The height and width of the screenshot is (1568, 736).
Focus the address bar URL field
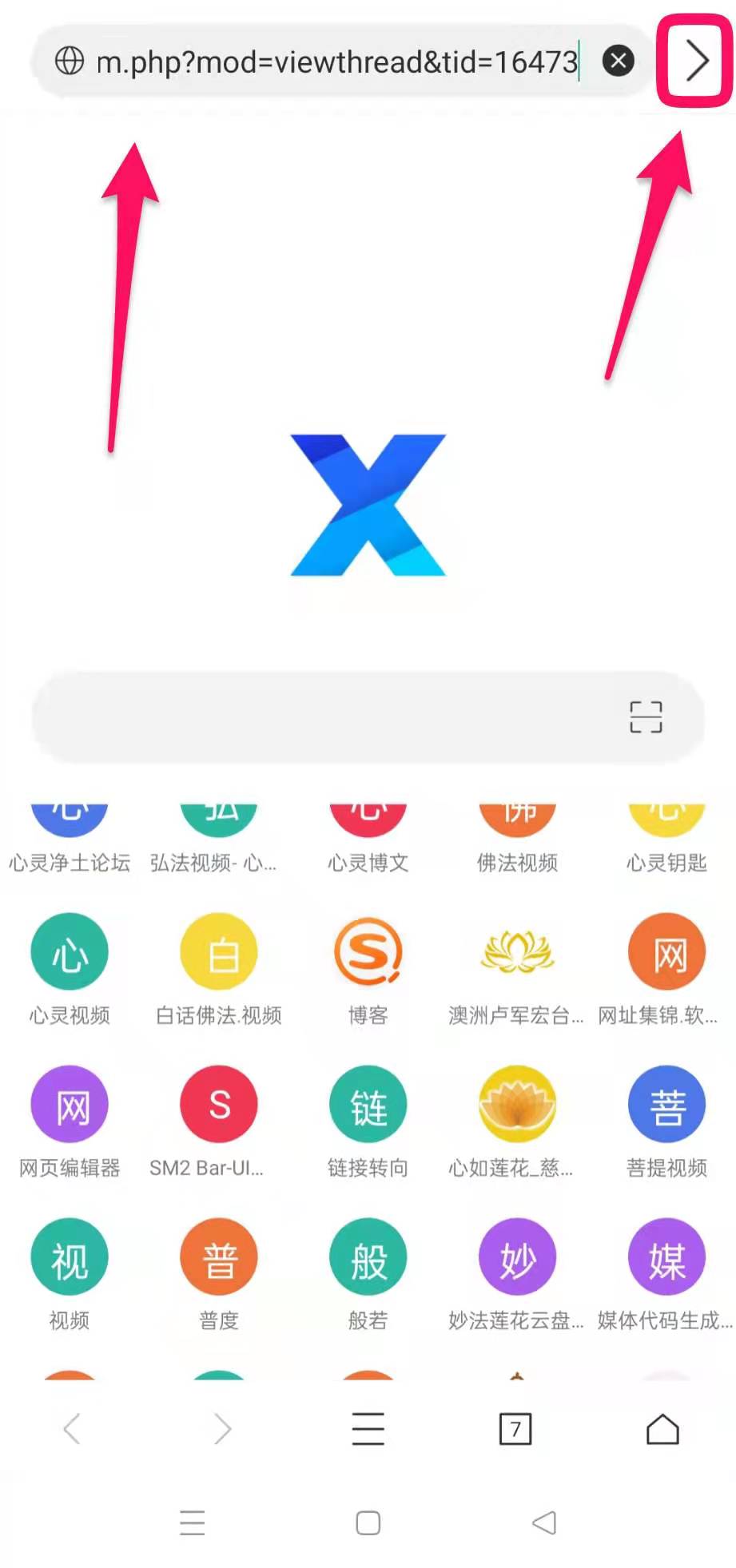[336, 62]
